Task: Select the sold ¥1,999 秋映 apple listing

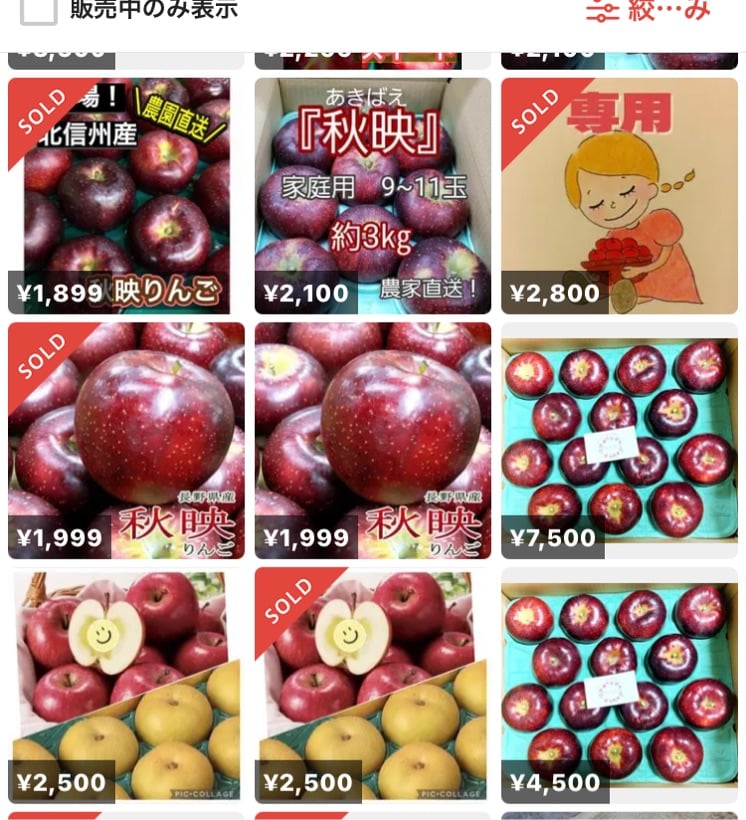Action: [x=126, y=440]
